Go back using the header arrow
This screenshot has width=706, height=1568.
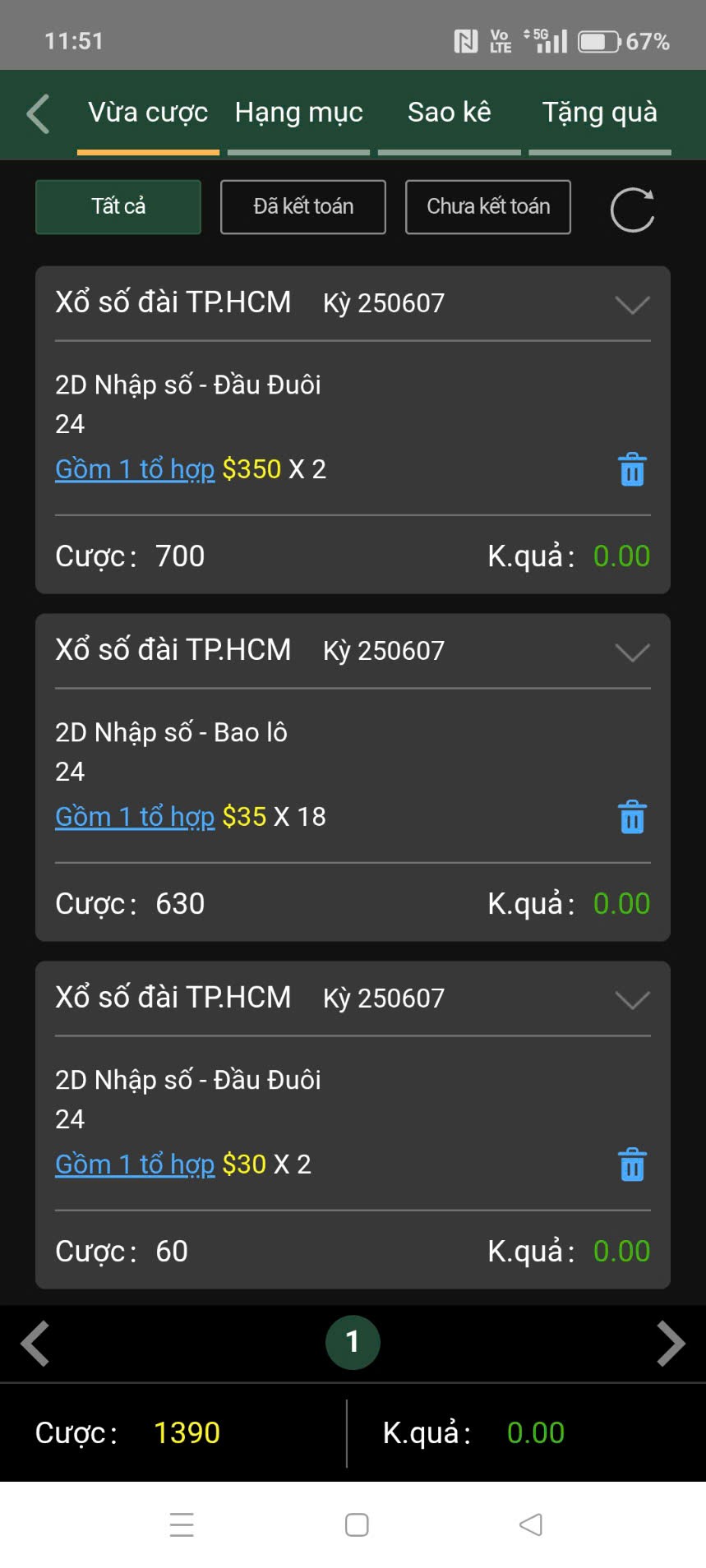[x=38, y=113]
